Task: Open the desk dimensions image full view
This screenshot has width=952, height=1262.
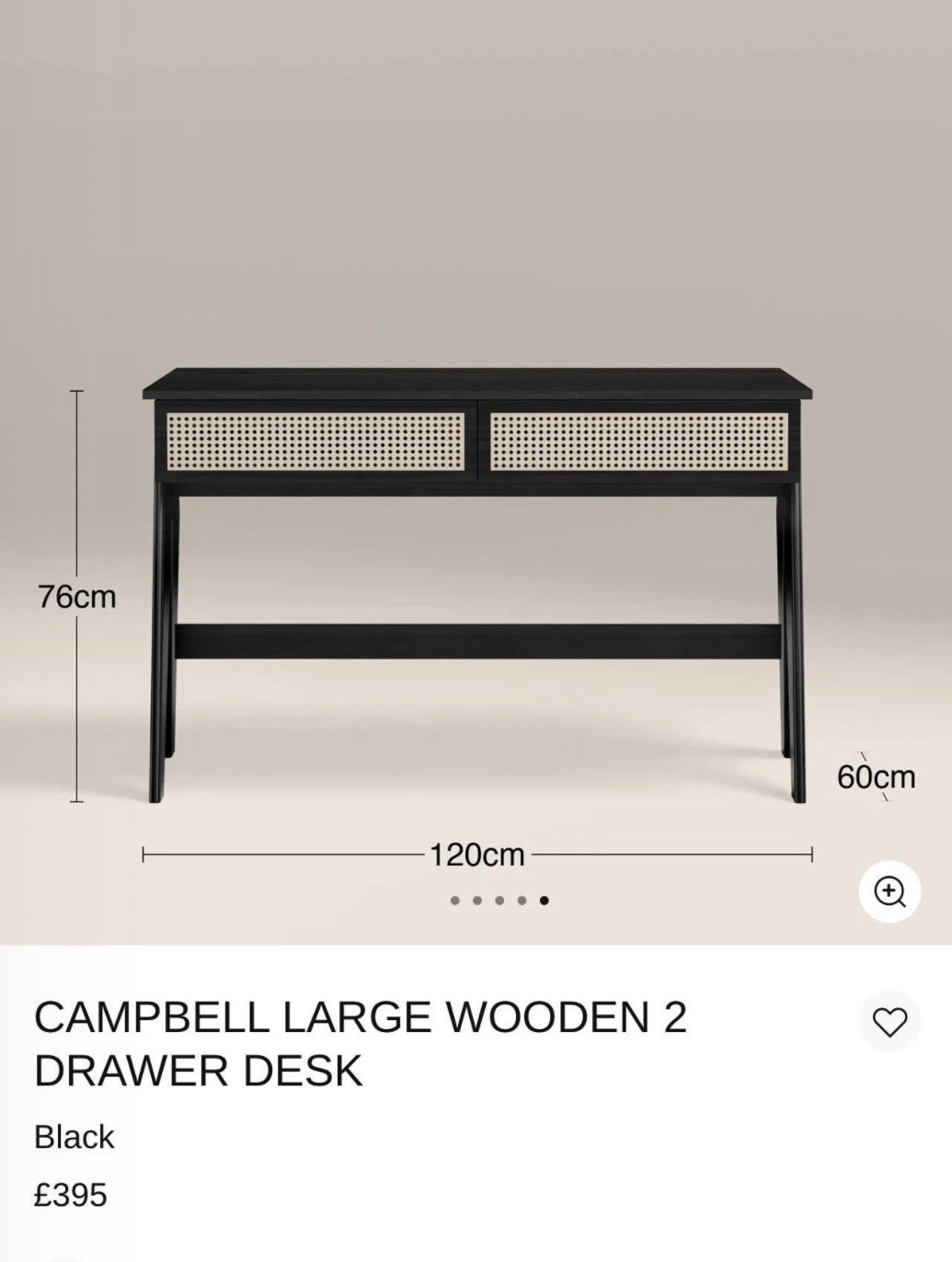Action: [476, 589]
